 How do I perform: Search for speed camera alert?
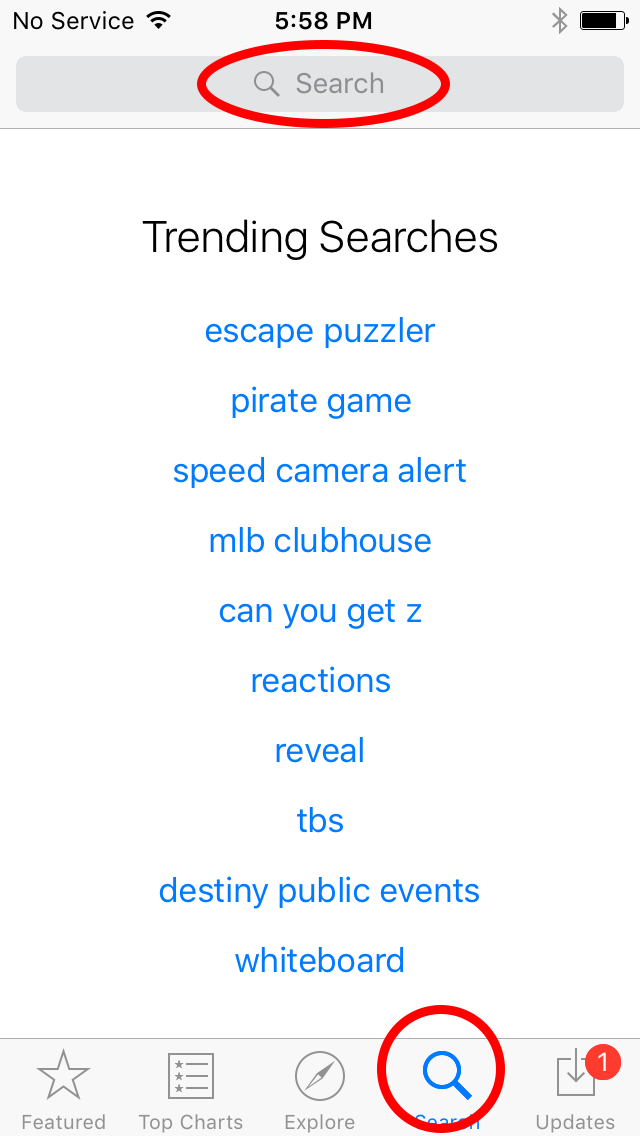pyautogui.click(x=320, y=472)
